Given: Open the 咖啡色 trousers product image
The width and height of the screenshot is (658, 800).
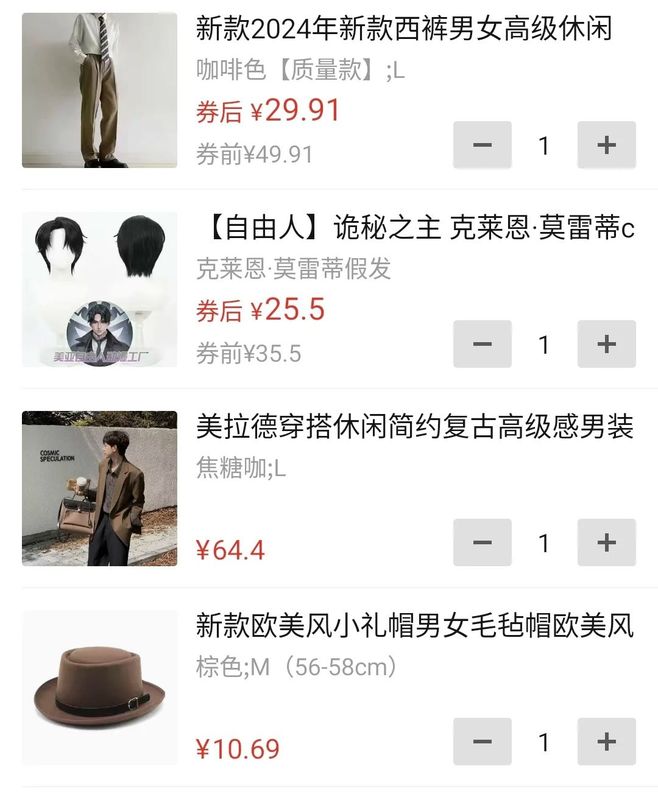Looking at the screenshot, I should [99, 90].
